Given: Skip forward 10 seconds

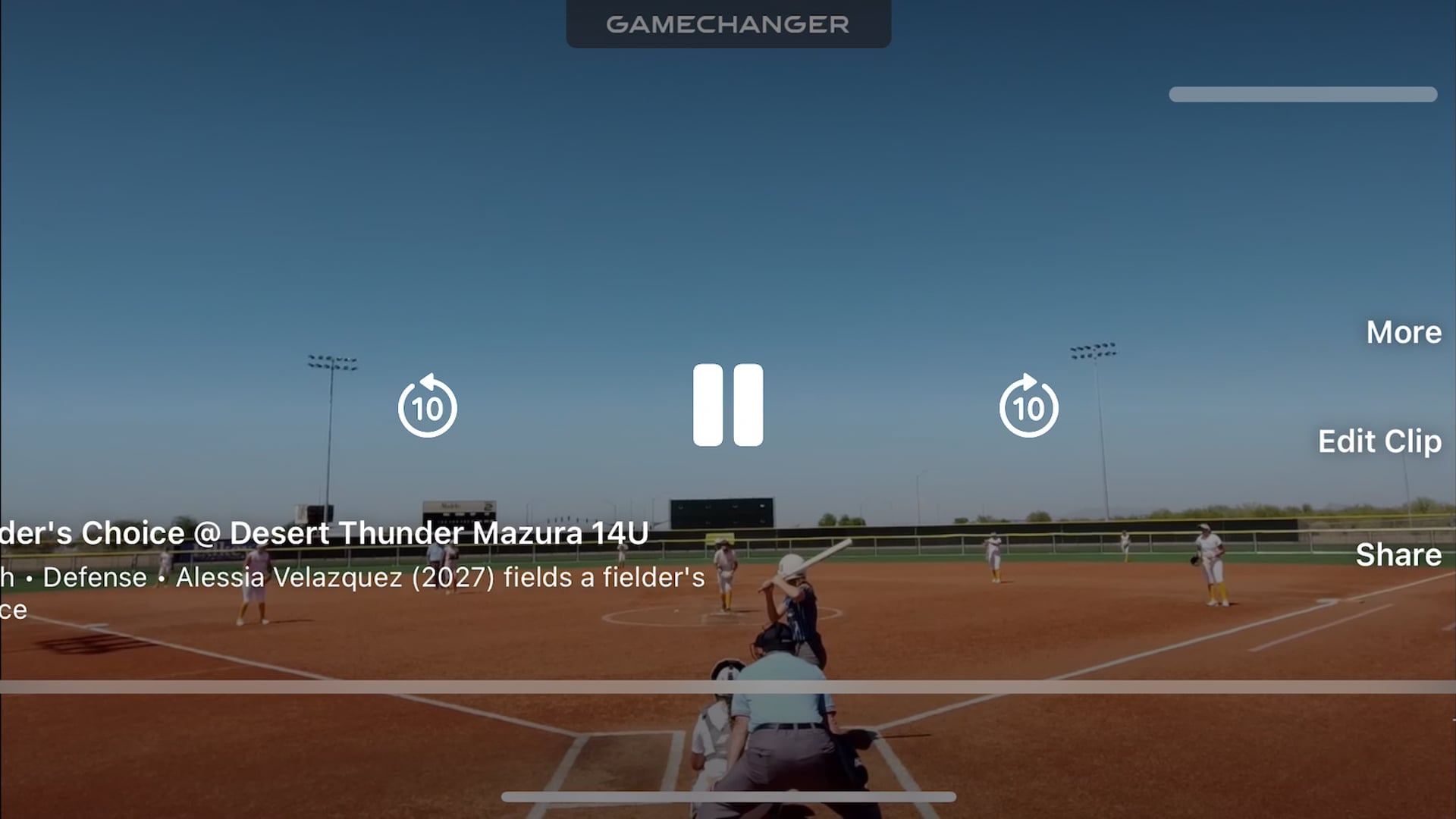Looking at the screenshot, I should 1028,407.
